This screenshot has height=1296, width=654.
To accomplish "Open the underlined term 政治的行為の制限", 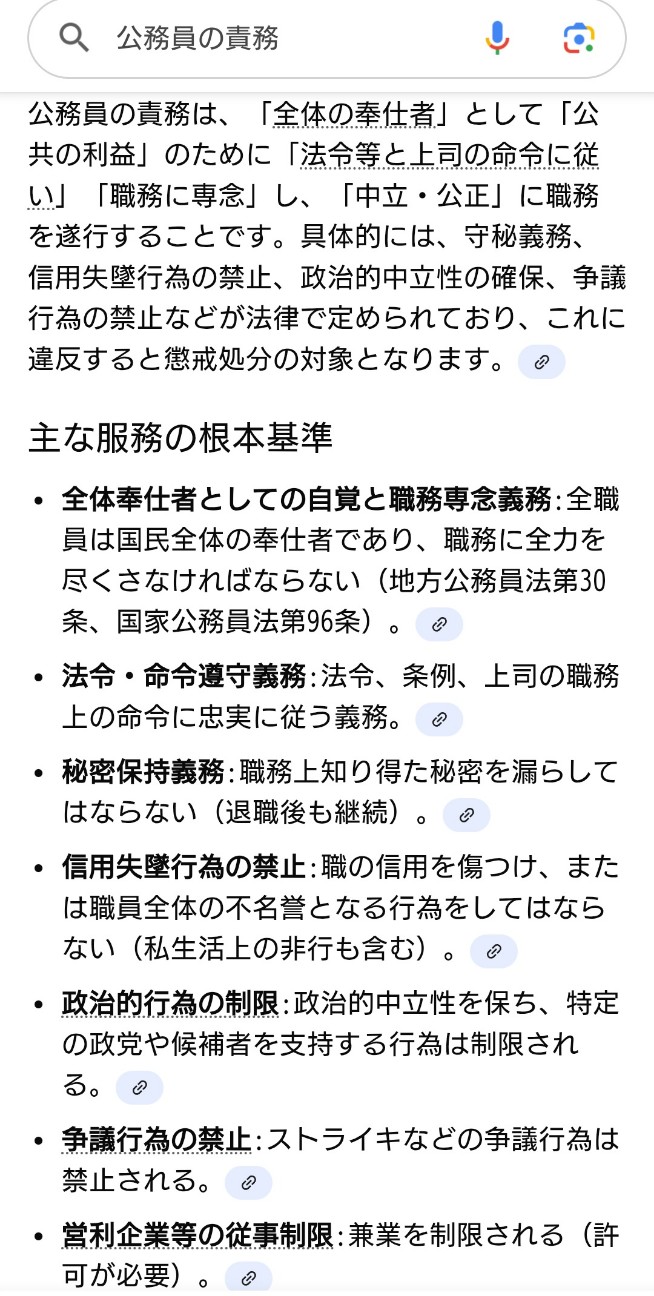I will [x=170, y=1003].
